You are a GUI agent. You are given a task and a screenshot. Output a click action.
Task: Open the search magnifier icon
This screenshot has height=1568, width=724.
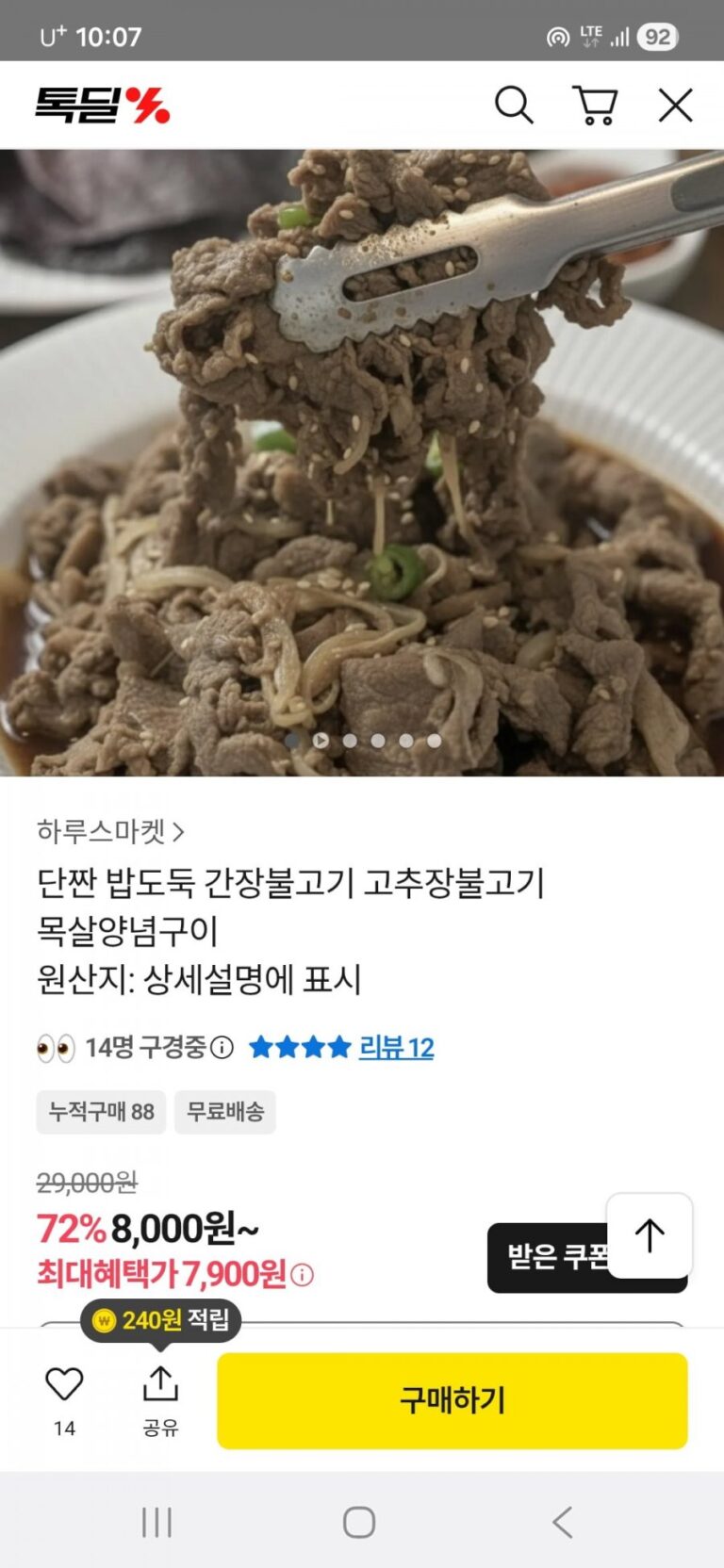click(514, 105)
